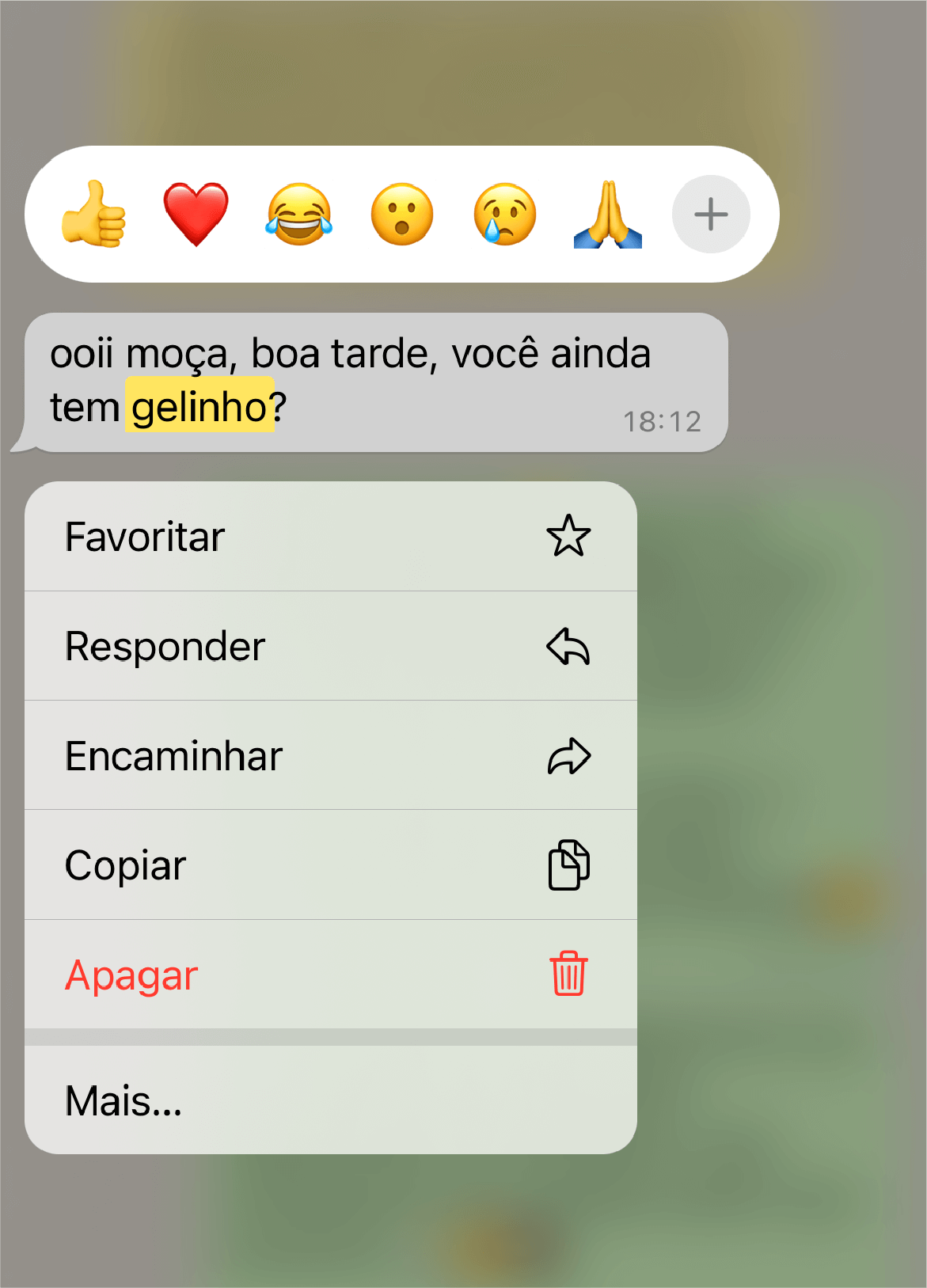Click the reply arrow icon beside Responder
The image size is (927, 1288).
567,646
